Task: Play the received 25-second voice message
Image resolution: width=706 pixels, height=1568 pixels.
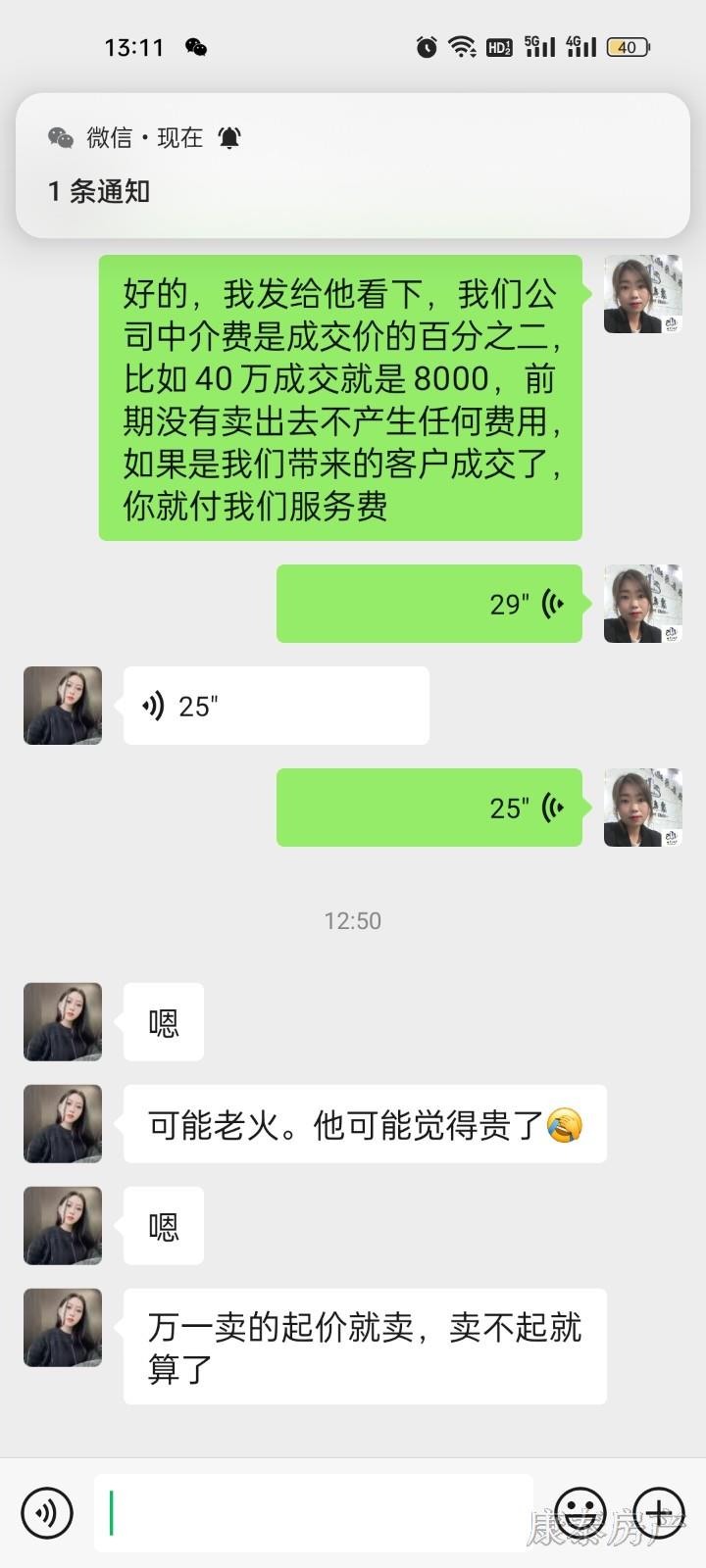Action: (x=276, y=706)
